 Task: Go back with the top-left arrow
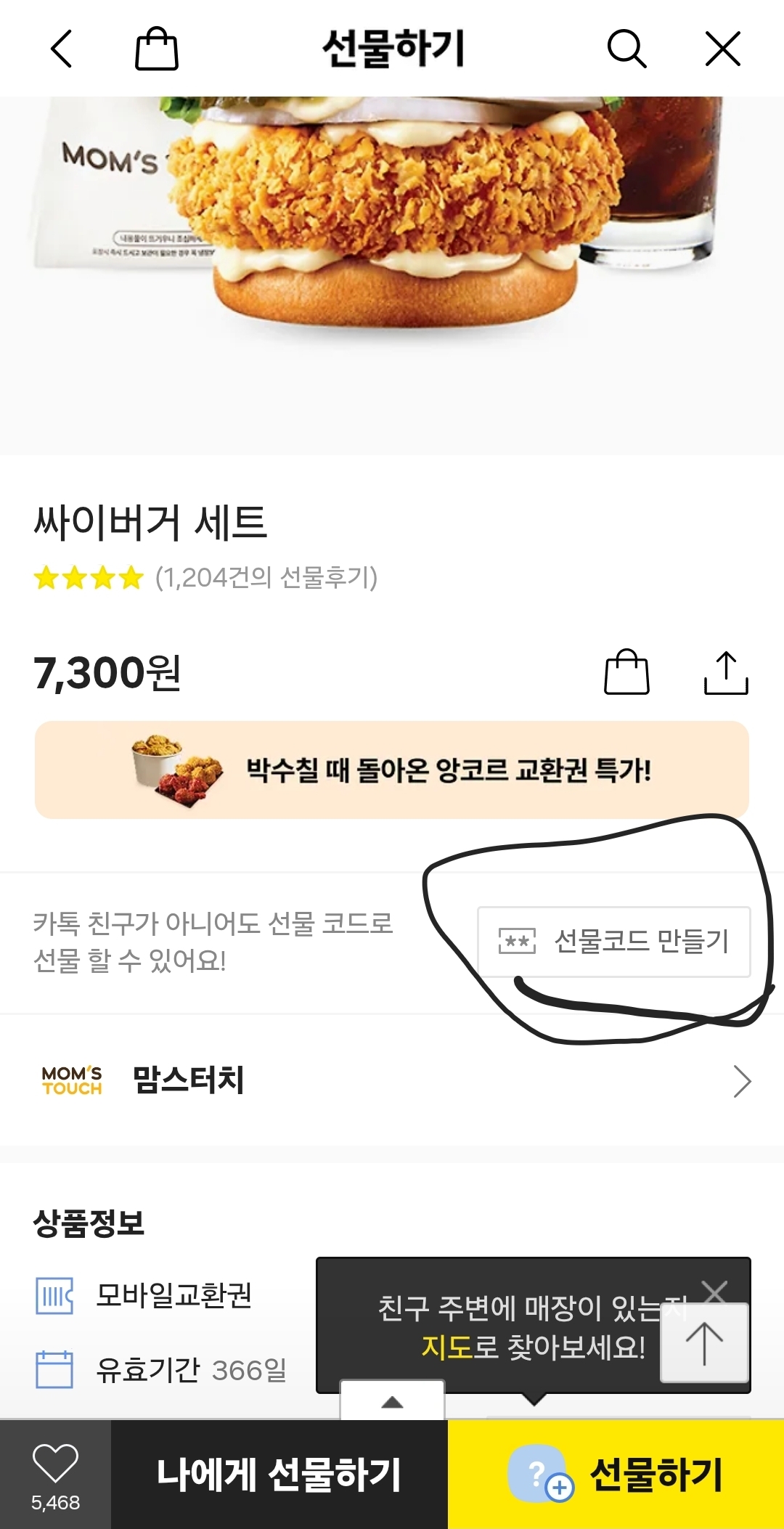coord(62,49)
